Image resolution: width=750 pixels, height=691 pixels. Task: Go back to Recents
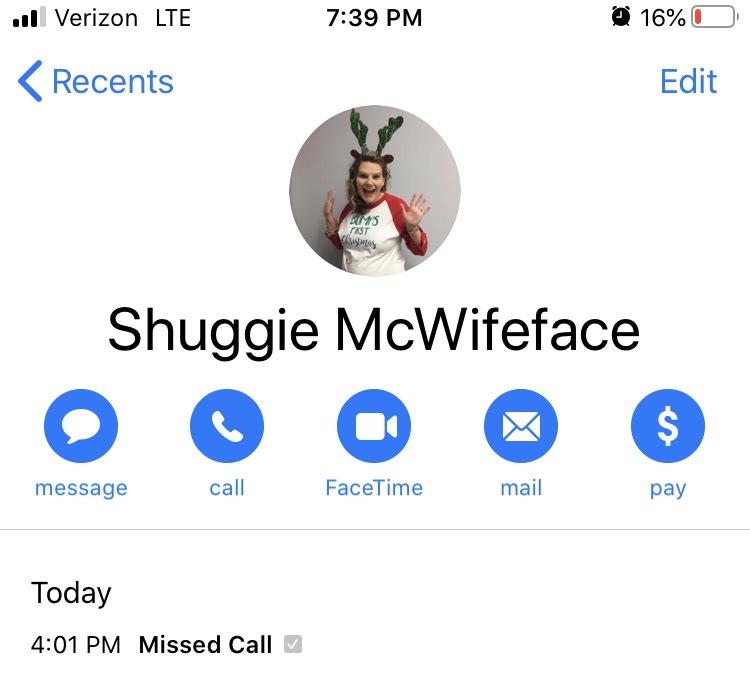(x=96, y=82)
